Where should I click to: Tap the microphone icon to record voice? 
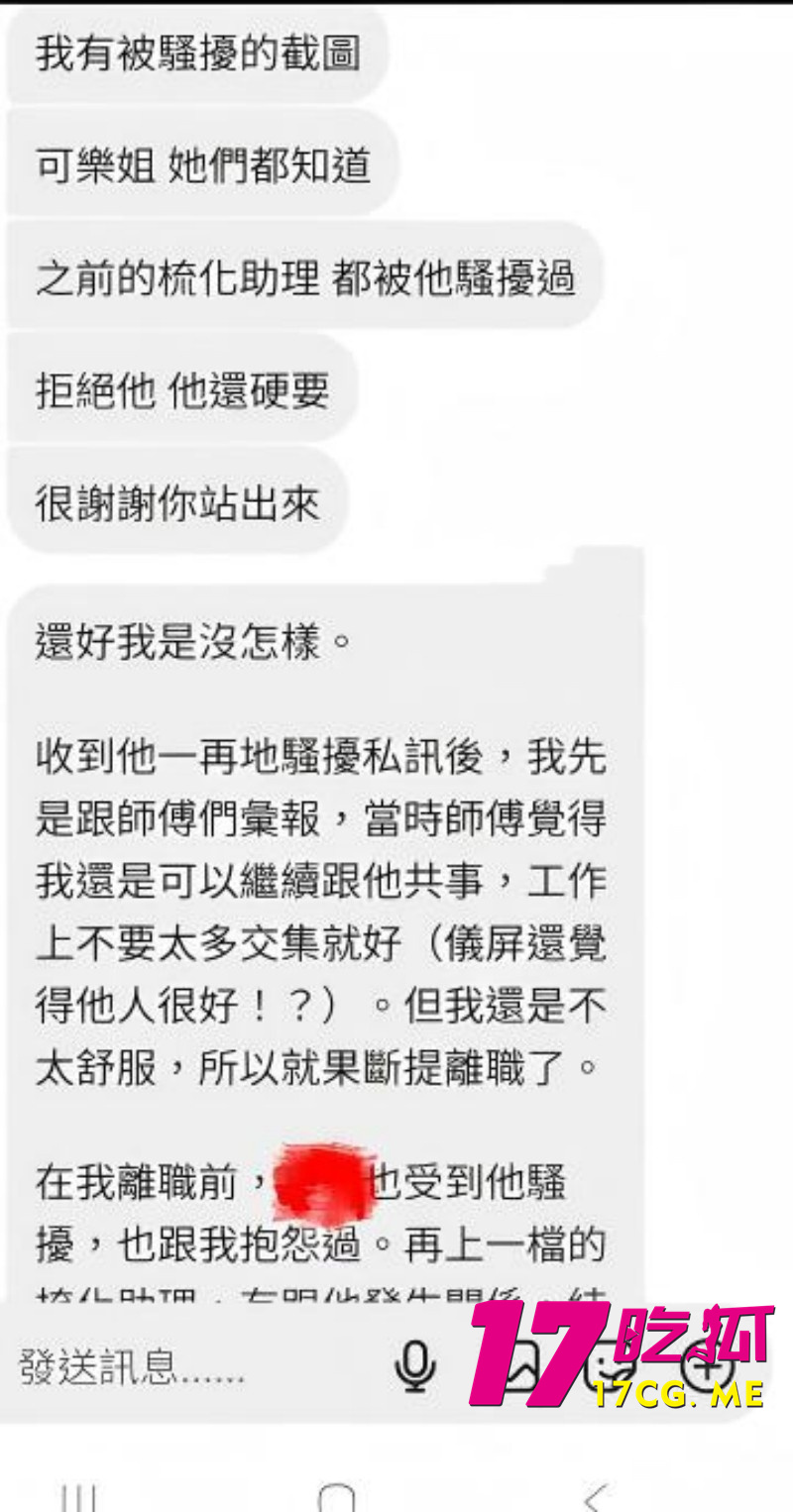coord(415,1367)
